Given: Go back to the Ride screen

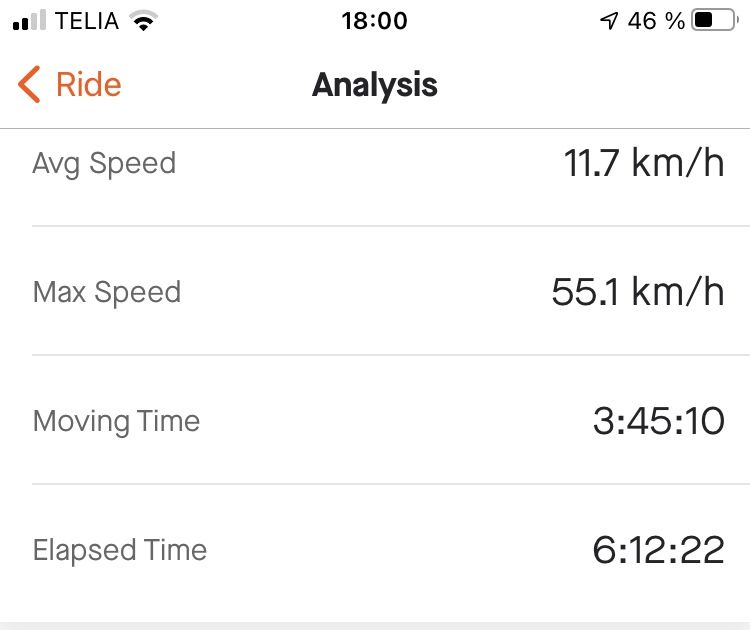Looking at the screenshot, I should (69, 85).
